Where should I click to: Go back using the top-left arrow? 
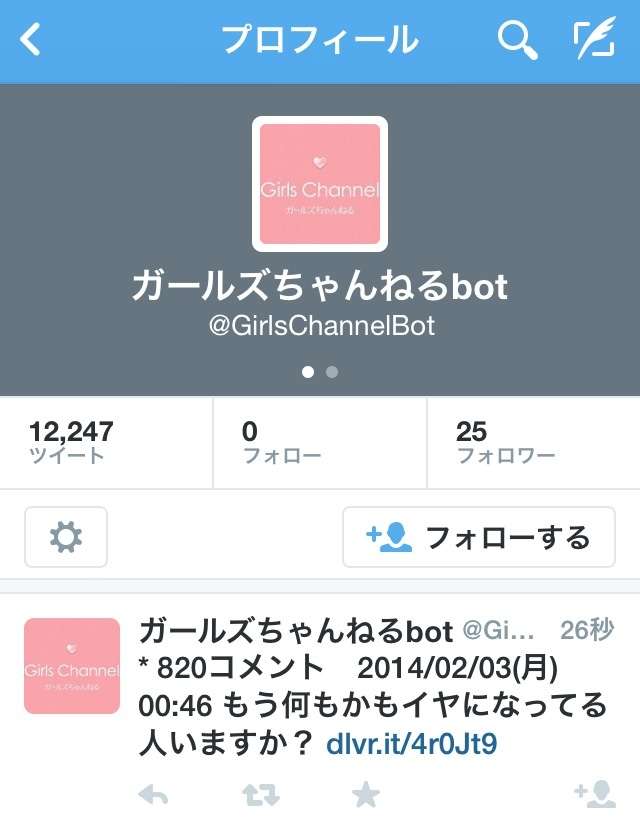pos(32,41)
